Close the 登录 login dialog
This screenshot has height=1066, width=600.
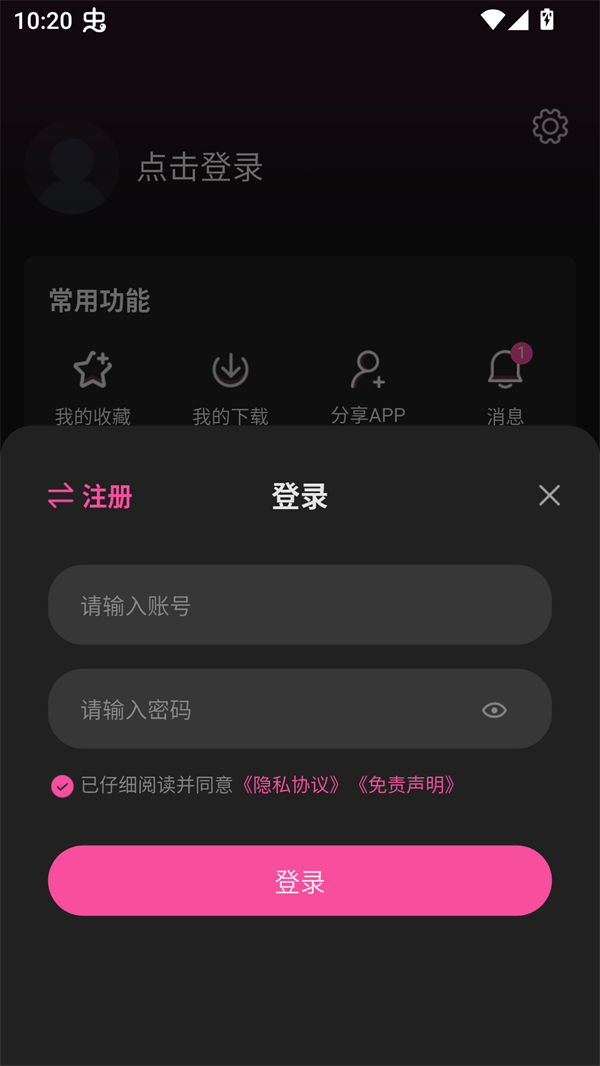point(549,495)
